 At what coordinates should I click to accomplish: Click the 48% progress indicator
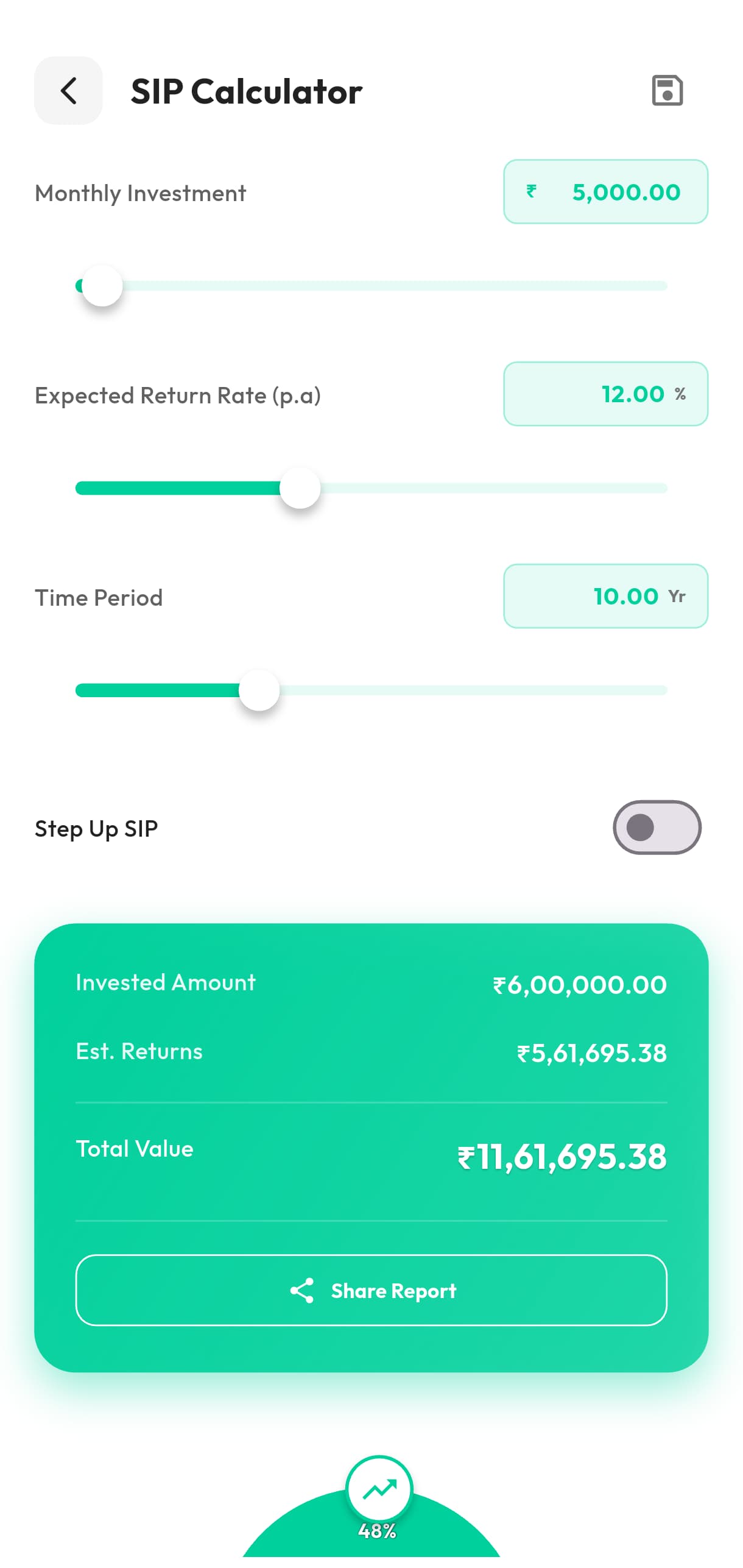tap(378, 1530)
